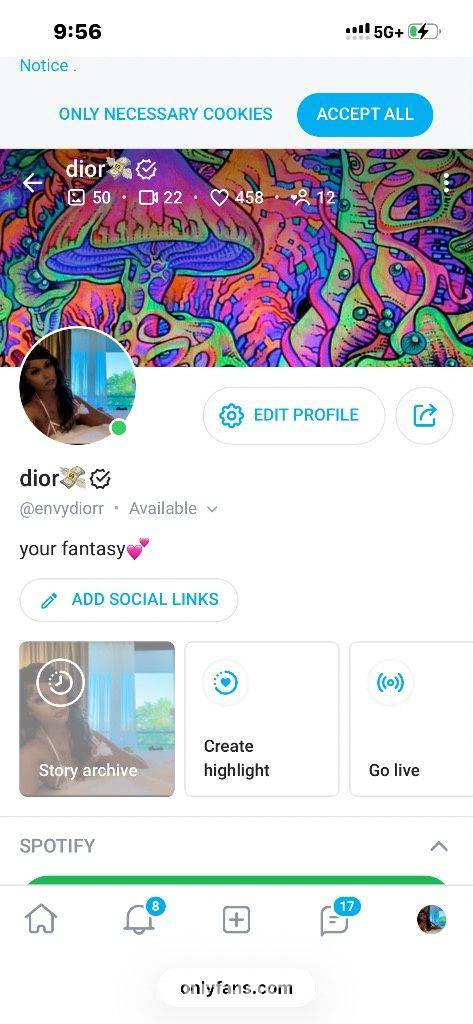Image resolution: width=473 pixels, height=1024 pixels.
Task: Create a new post with plus icon
Action: [x=236, y=920]
